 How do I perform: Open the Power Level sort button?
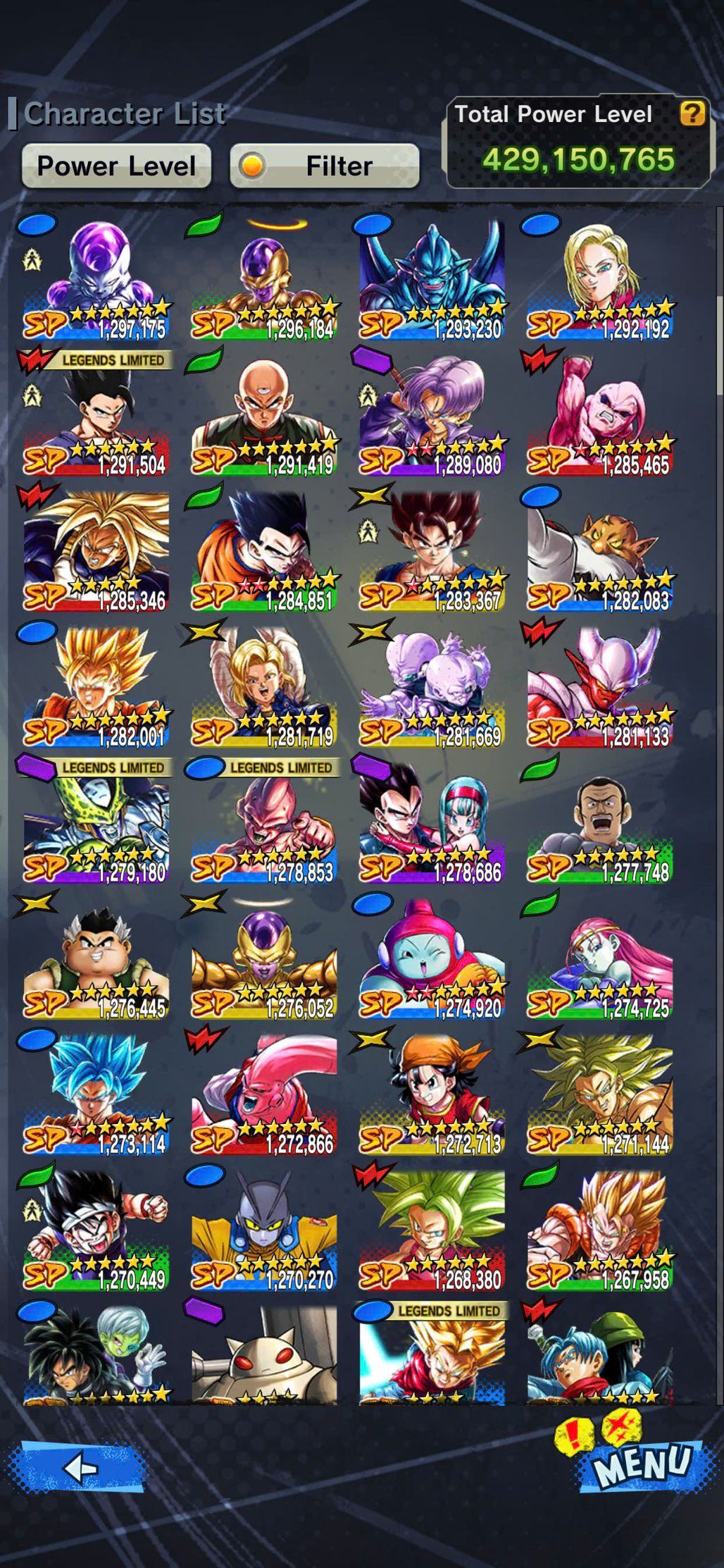(116, 166)
